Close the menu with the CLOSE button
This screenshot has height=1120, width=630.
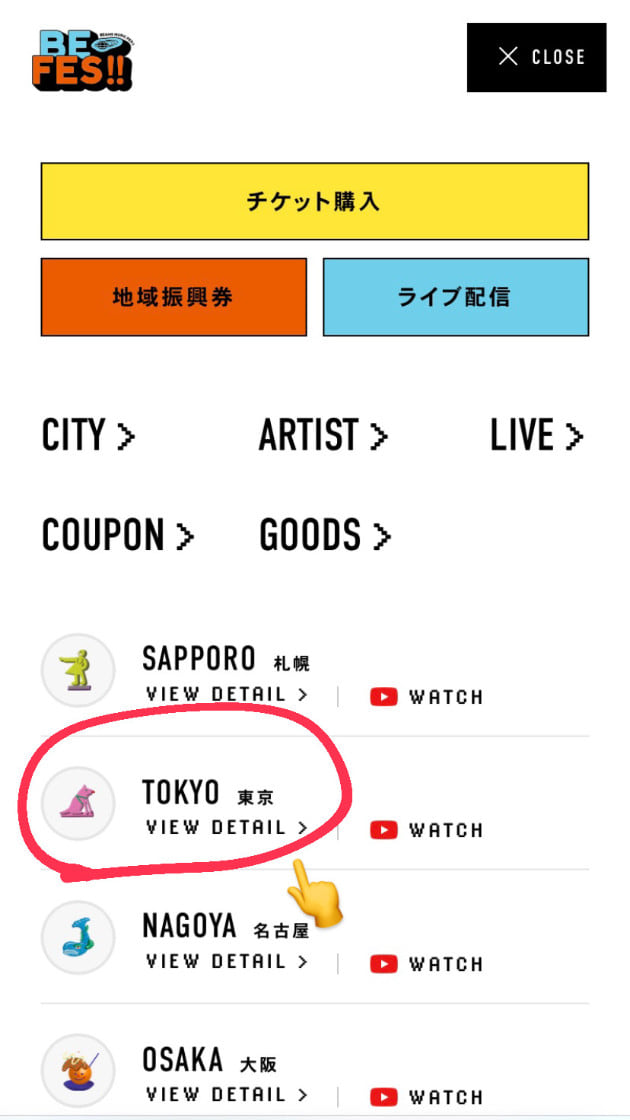click(x=536, y=57)
